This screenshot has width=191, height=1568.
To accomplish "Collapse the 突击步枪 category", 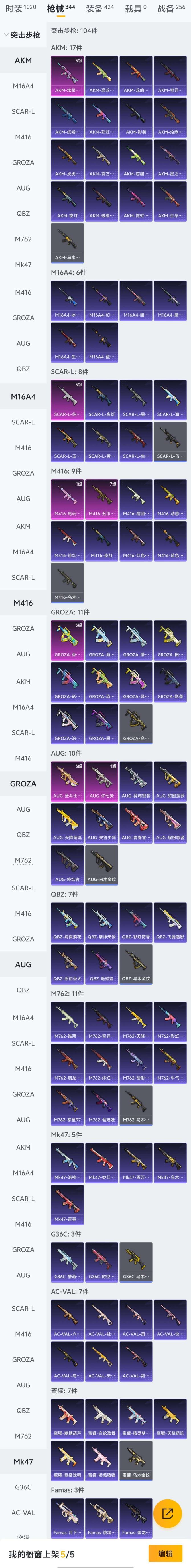I will tap(22, 35).
